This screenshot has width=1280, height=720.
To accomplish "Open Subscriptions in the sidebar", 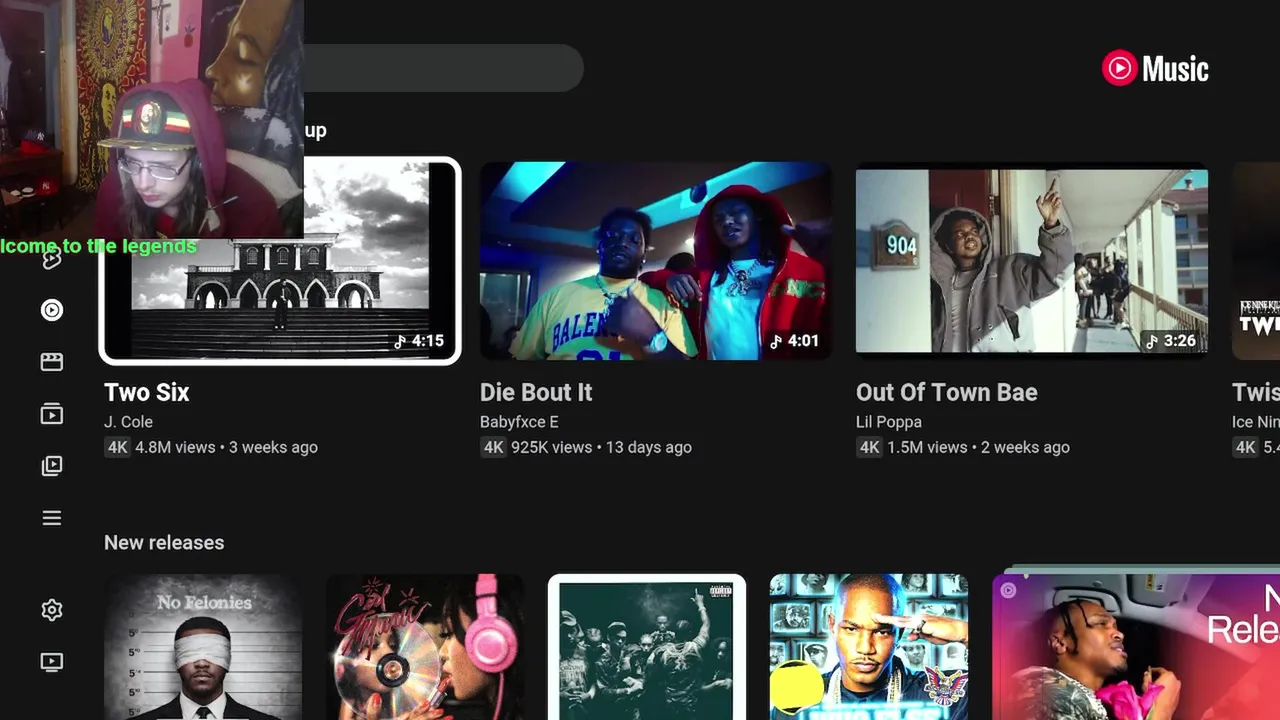I will (52, 414).
